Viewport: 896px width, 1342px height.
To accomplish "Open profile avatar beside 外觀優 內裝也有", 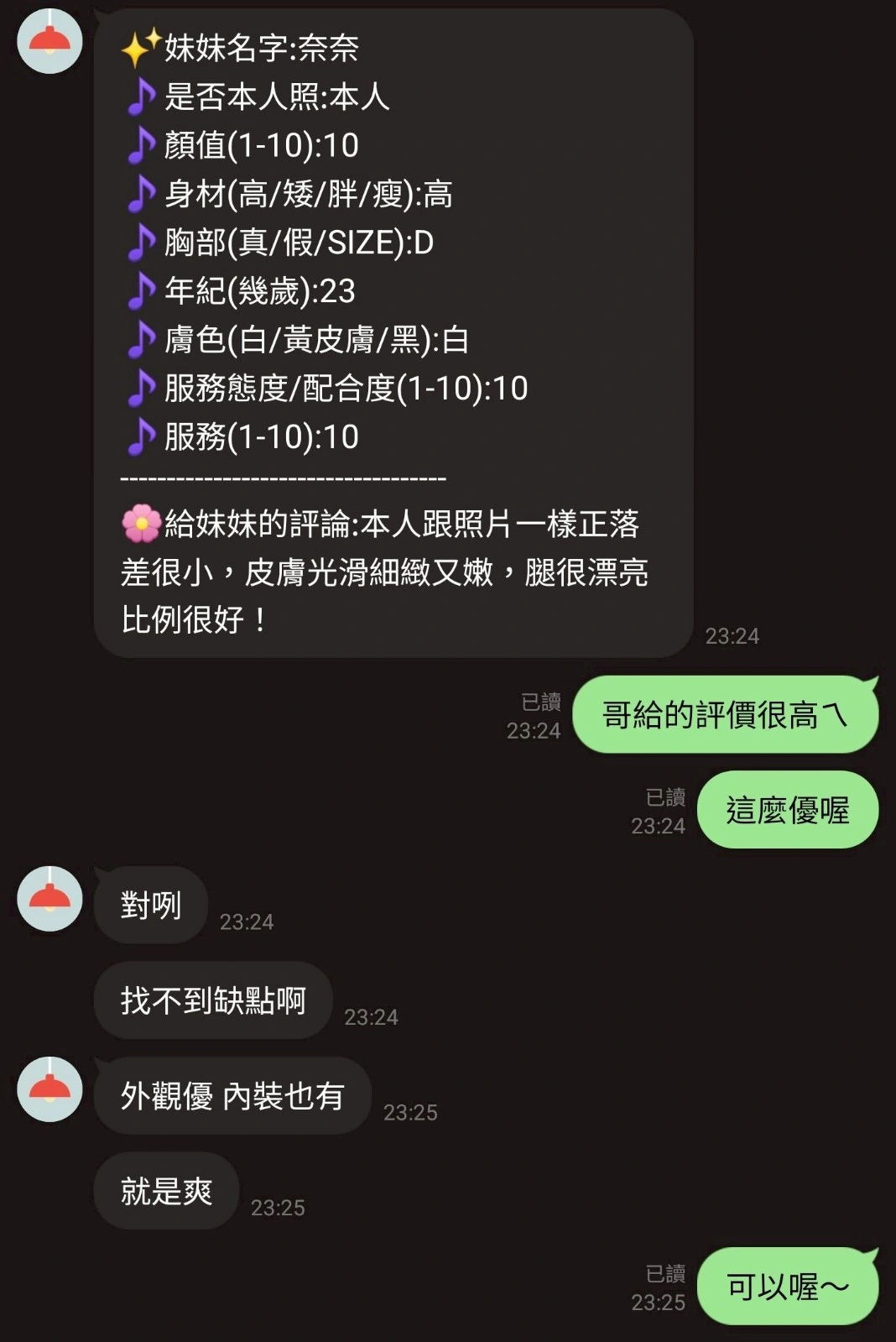I will point(49,1089).
